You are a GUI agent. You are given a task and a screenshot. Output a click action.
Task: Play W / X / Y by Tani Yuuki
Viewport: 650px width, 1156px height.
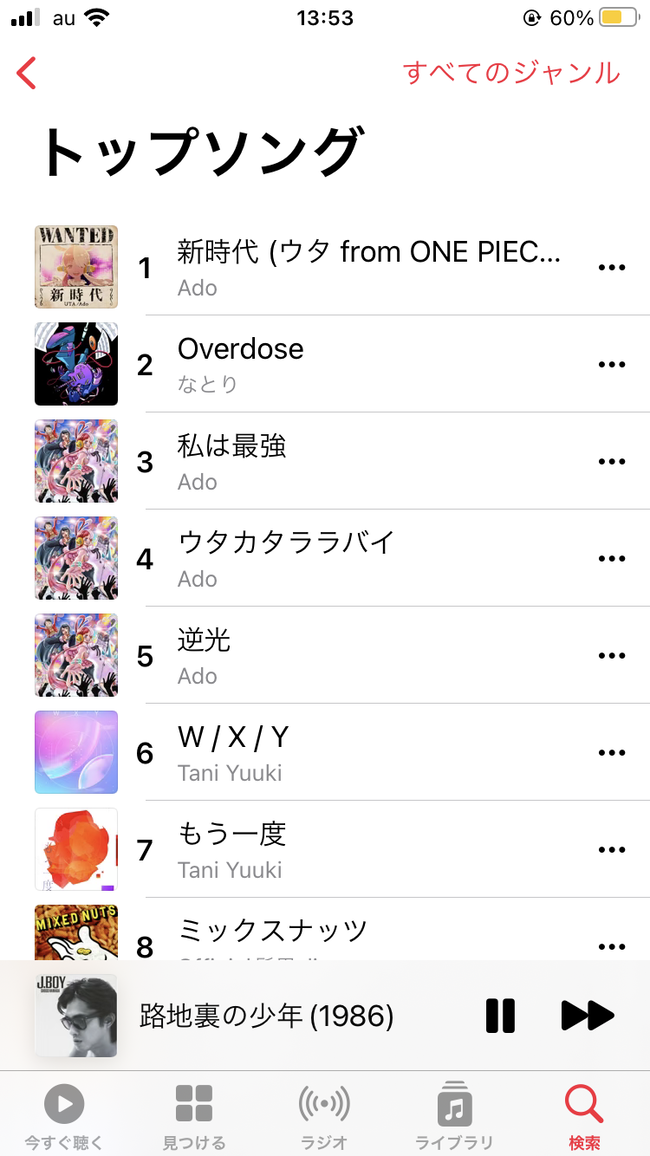coord(325,753)
